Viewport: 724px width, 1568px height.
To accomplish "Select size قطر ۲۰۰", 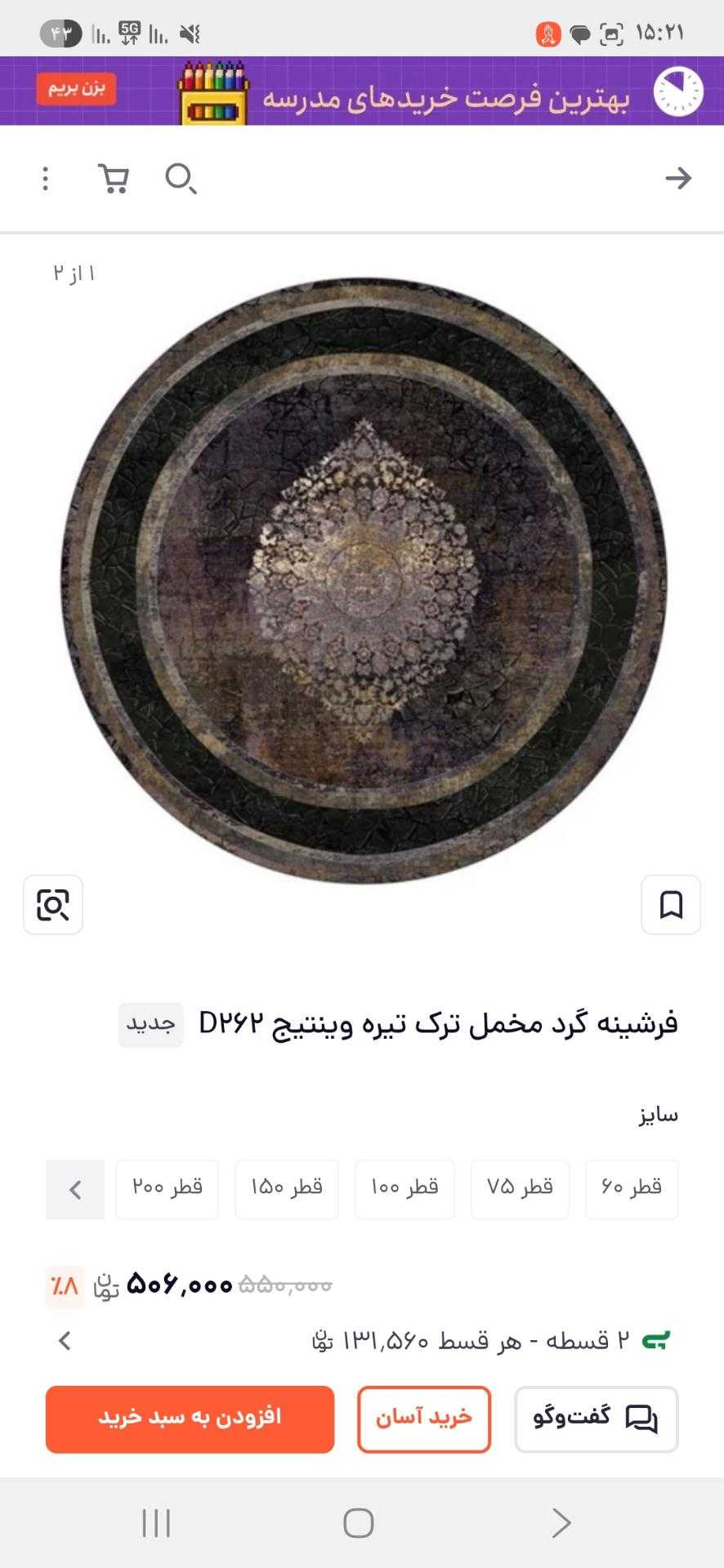I will (168, 1189).
